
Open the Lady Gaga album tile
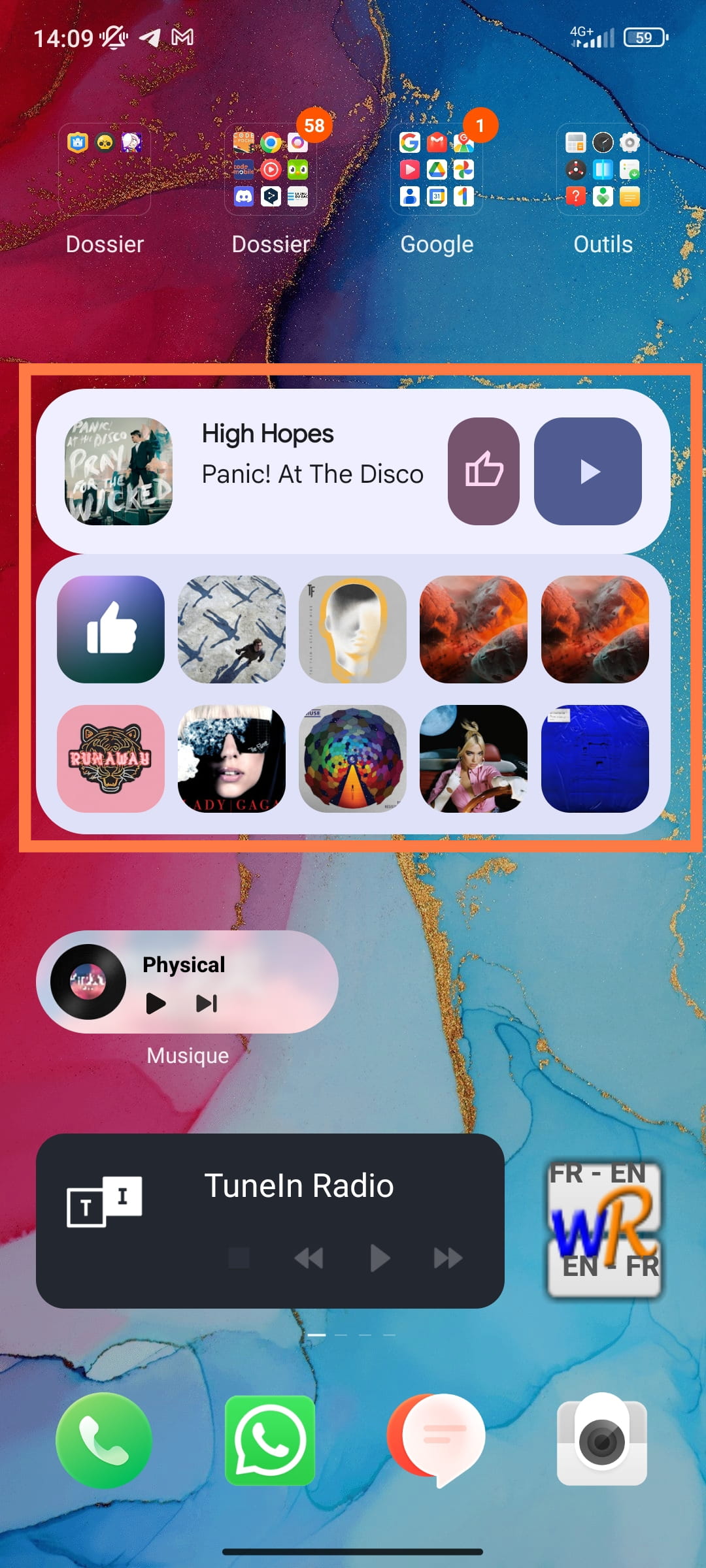231,759
